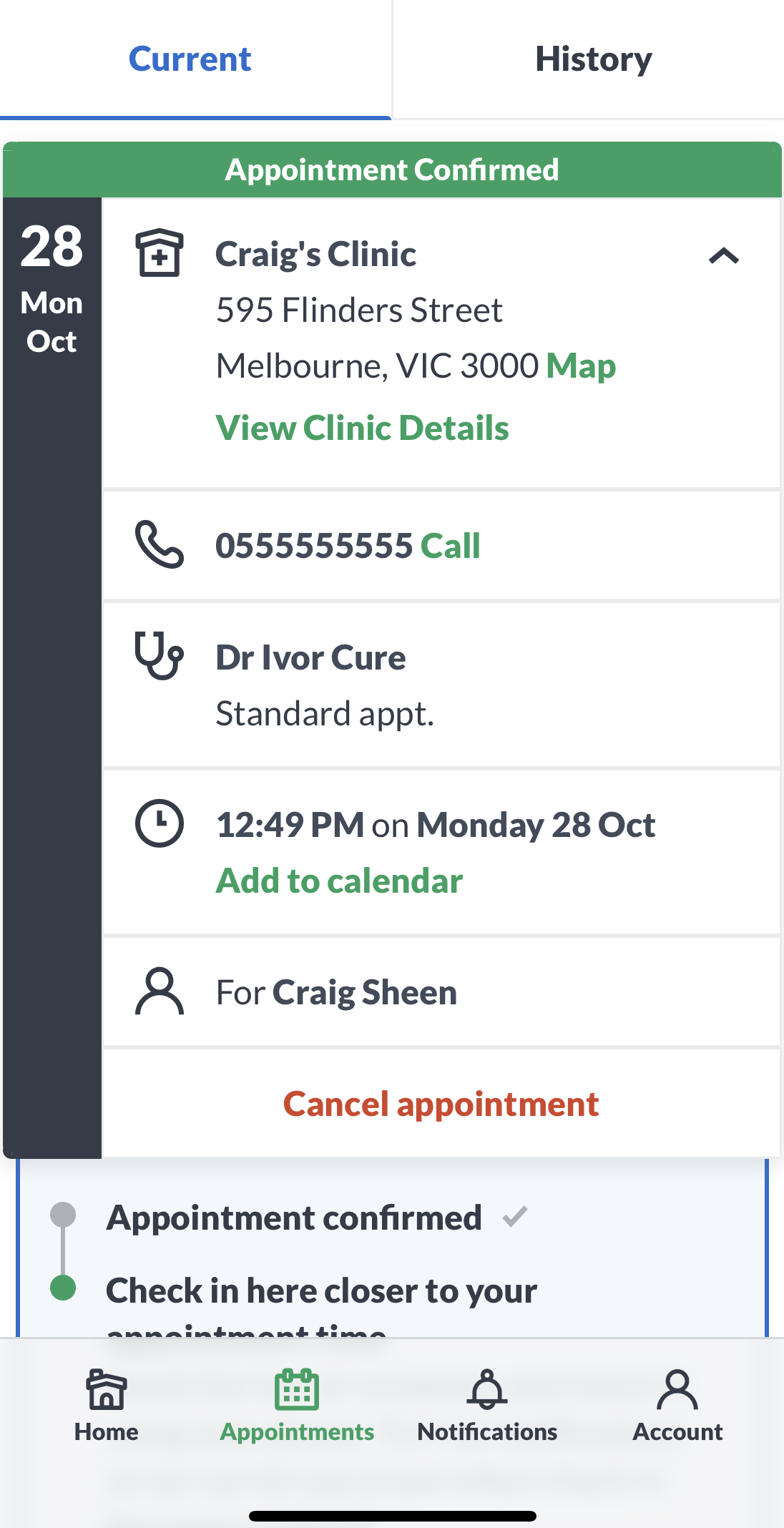This screenshot has width=784, height=1528.
Task: Go to the Home tab
Action: click(x=107, y=1406)
